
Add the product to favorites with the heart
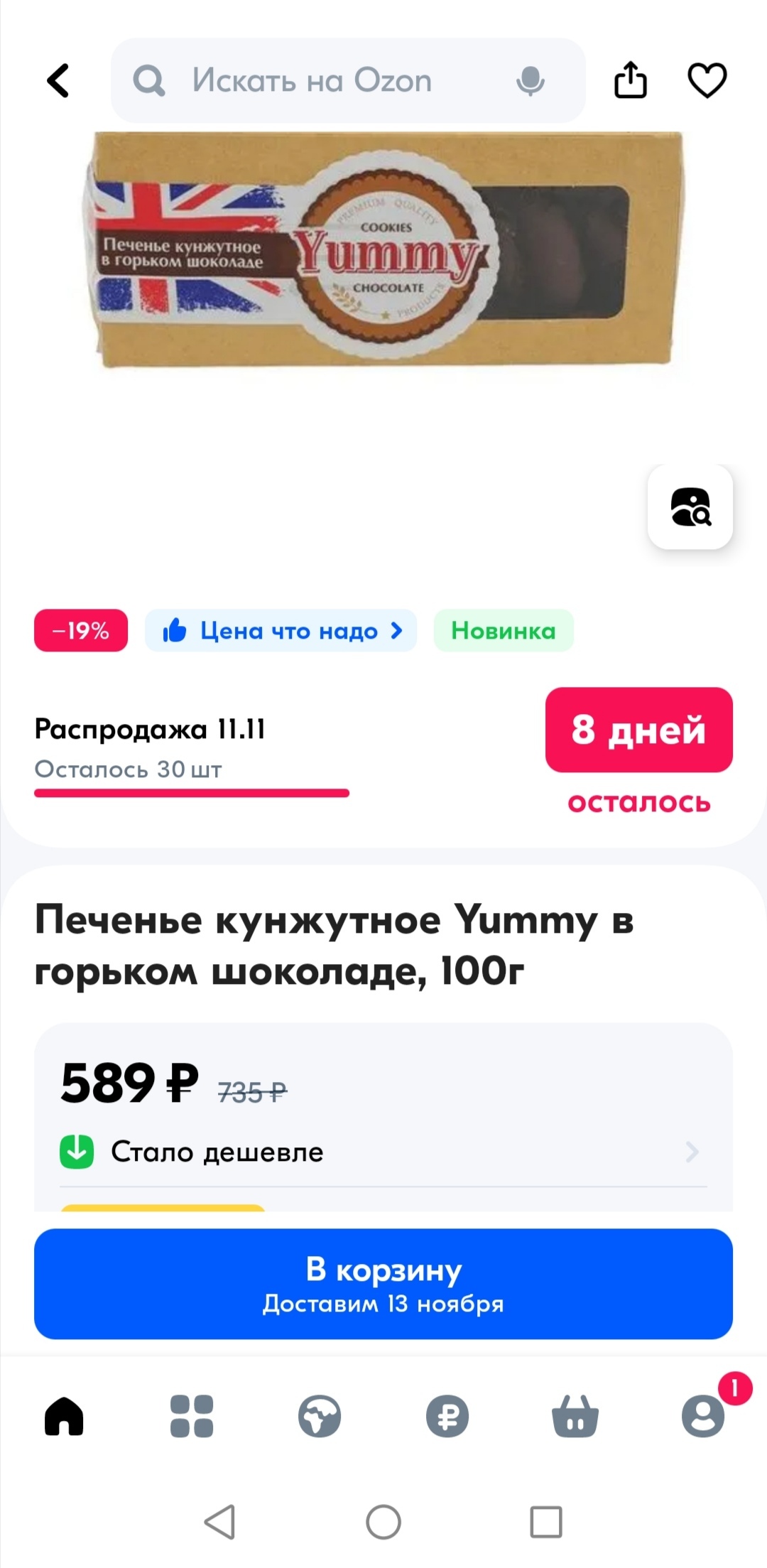pos(707,80)
